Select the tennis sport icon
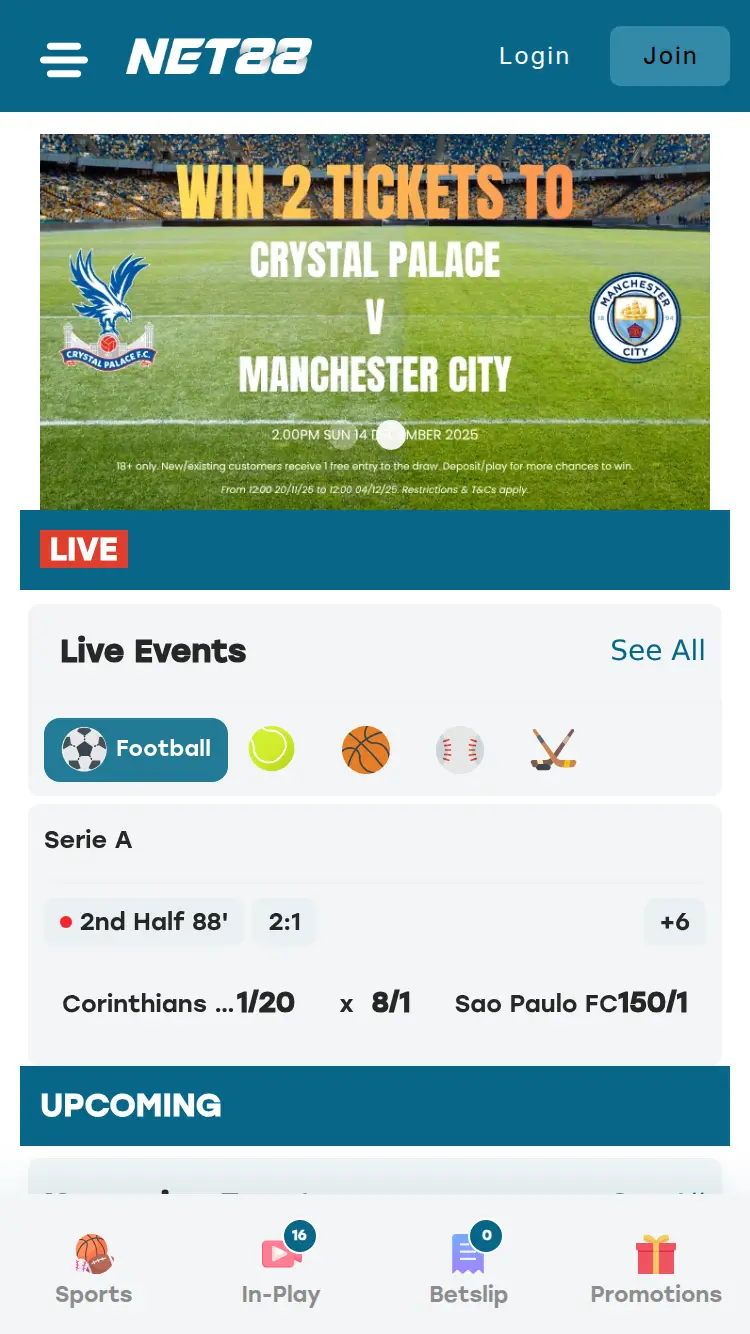The image size is (750, 1334). [272, 749]
